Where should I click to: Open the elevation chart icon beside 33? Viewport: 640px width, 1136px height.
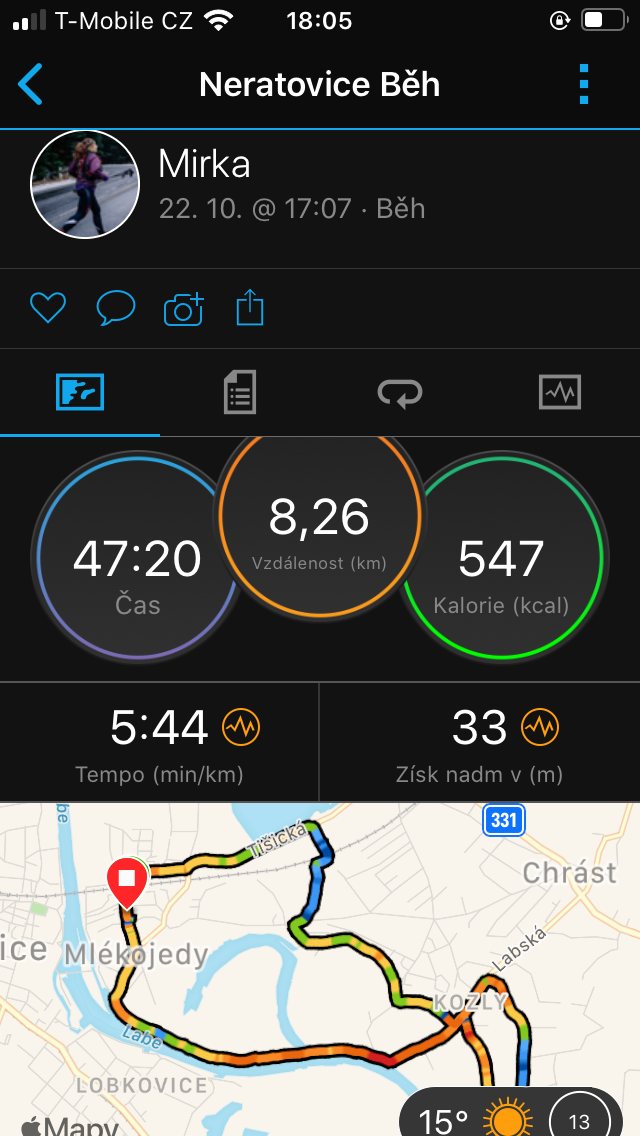click(540, 727)
